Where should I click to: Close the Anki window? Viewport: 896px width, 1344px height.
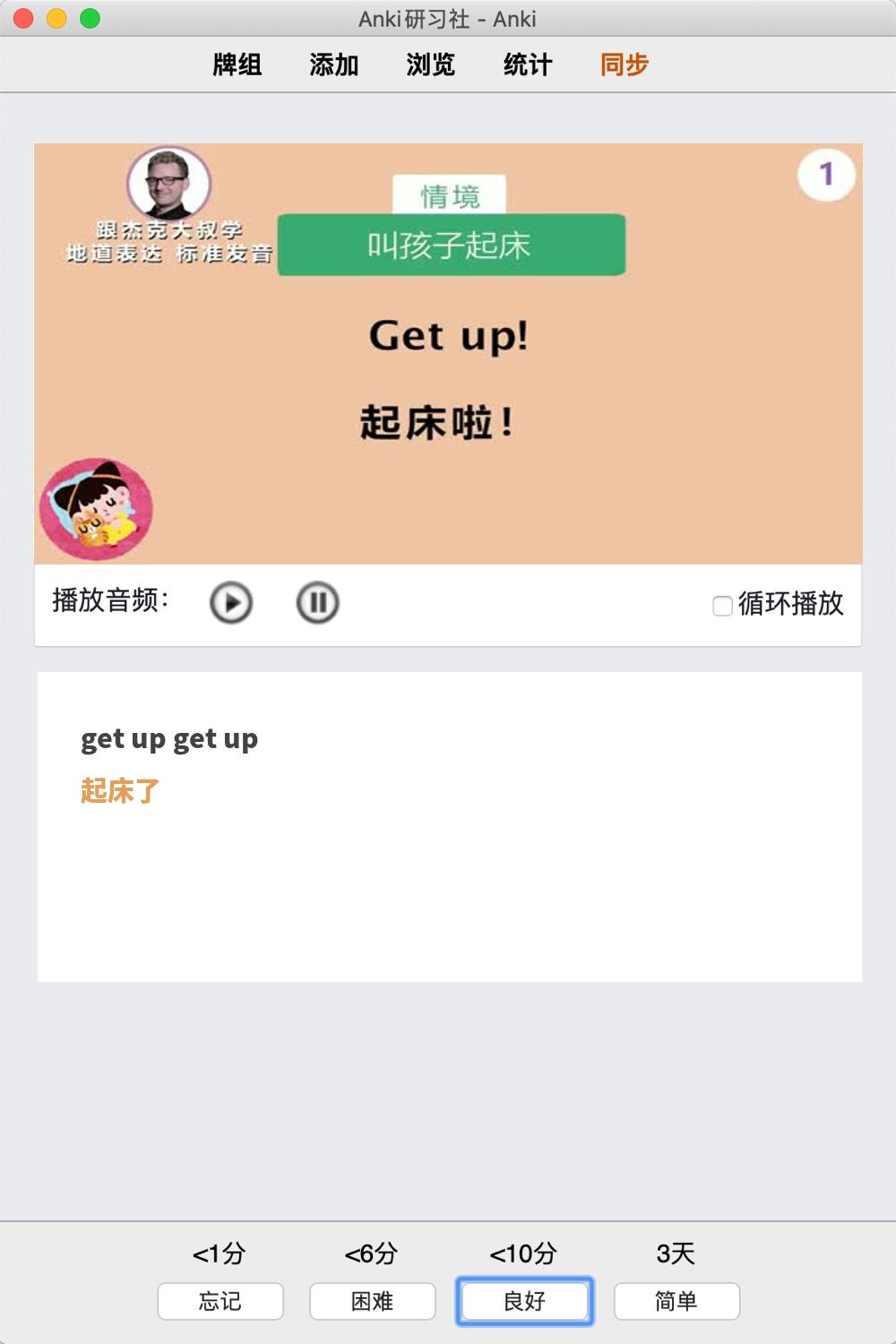(23, 18)
